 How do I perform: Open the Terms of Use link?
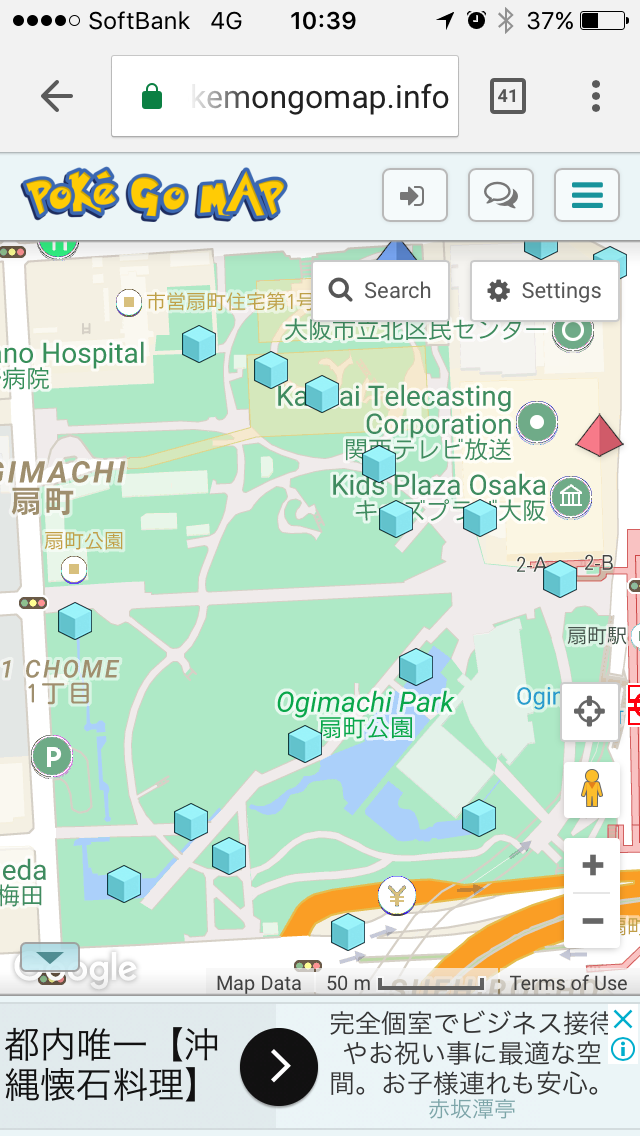tap(568, 983)
